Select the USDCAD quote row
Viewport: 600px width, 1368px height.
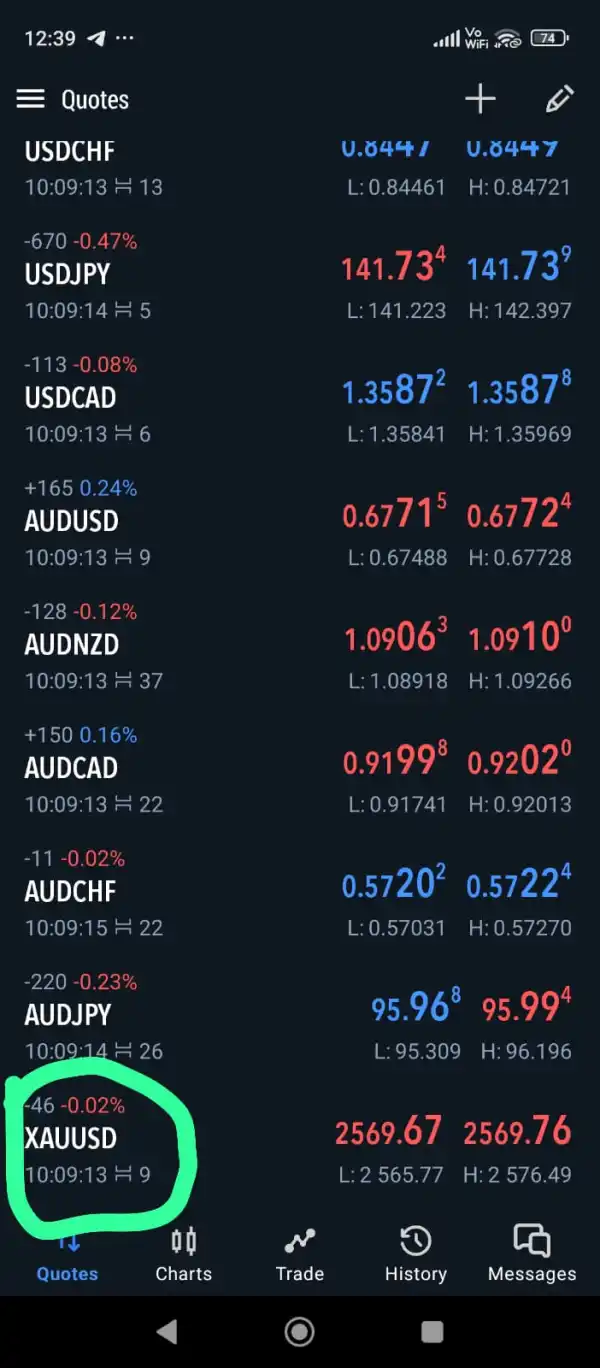point(70,397)
